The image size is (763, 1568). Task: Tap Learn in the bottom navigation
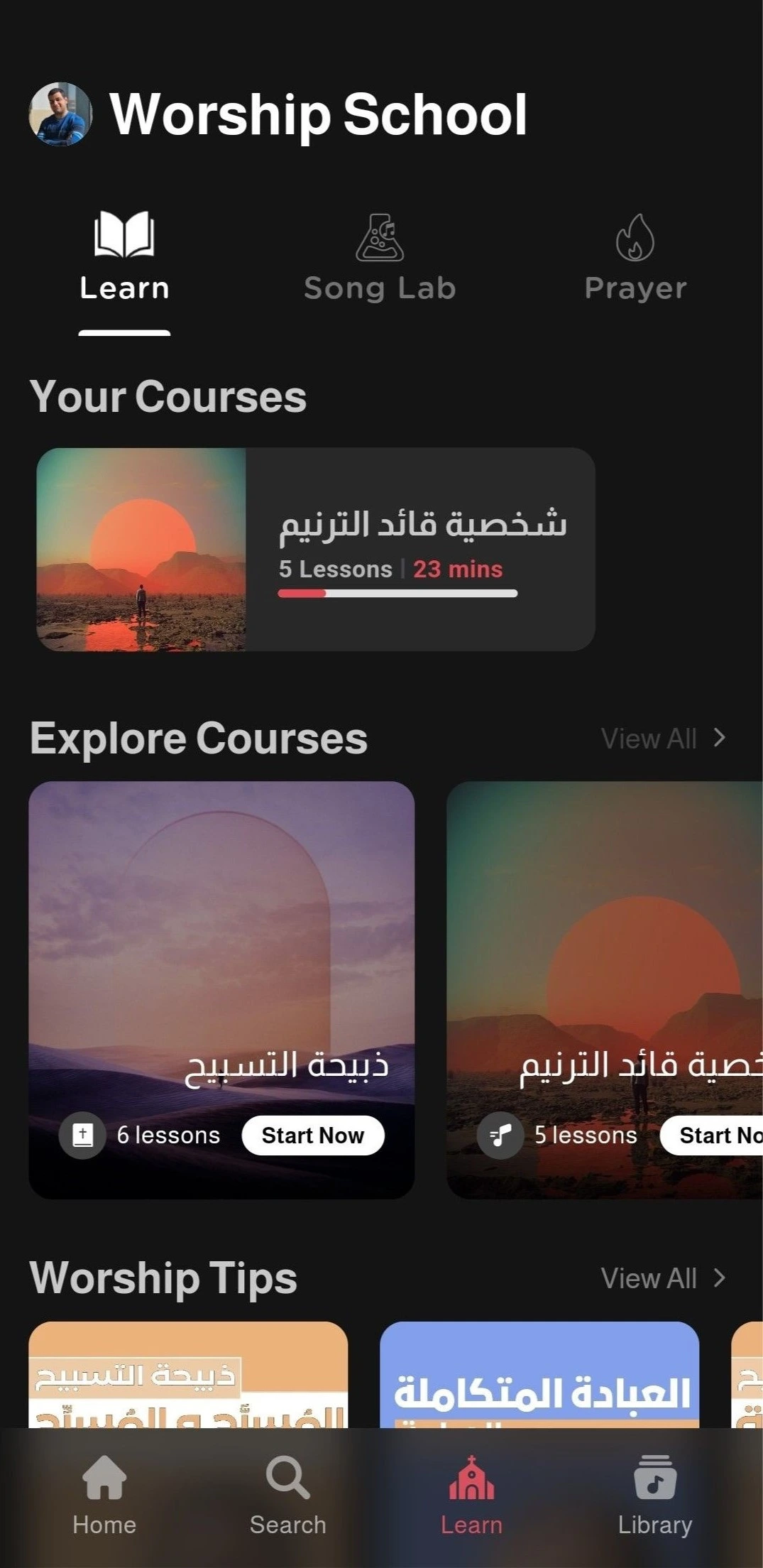point(471,1495)
